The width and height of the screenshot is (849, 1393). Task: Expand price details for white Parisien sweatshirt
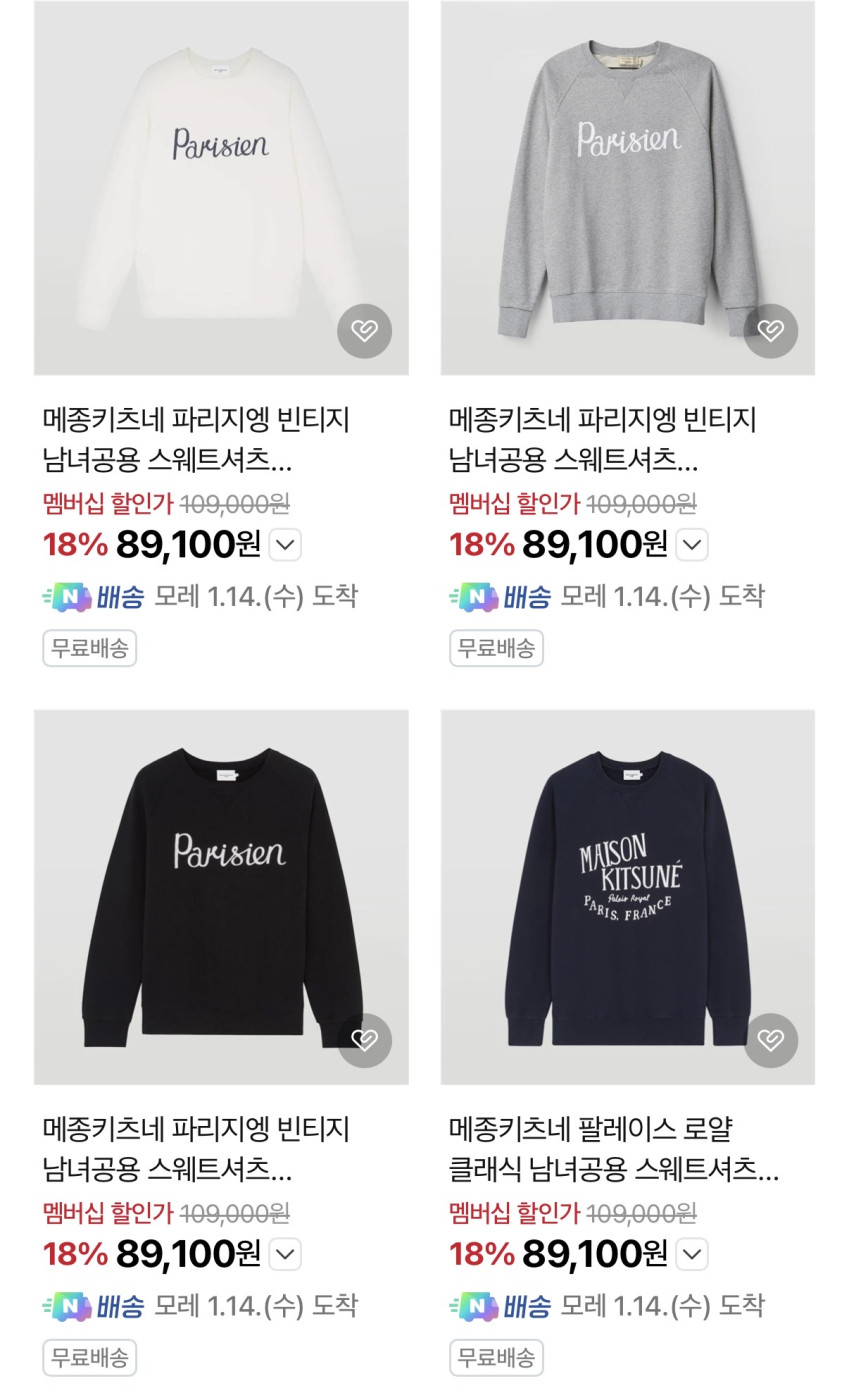[286, 545]
